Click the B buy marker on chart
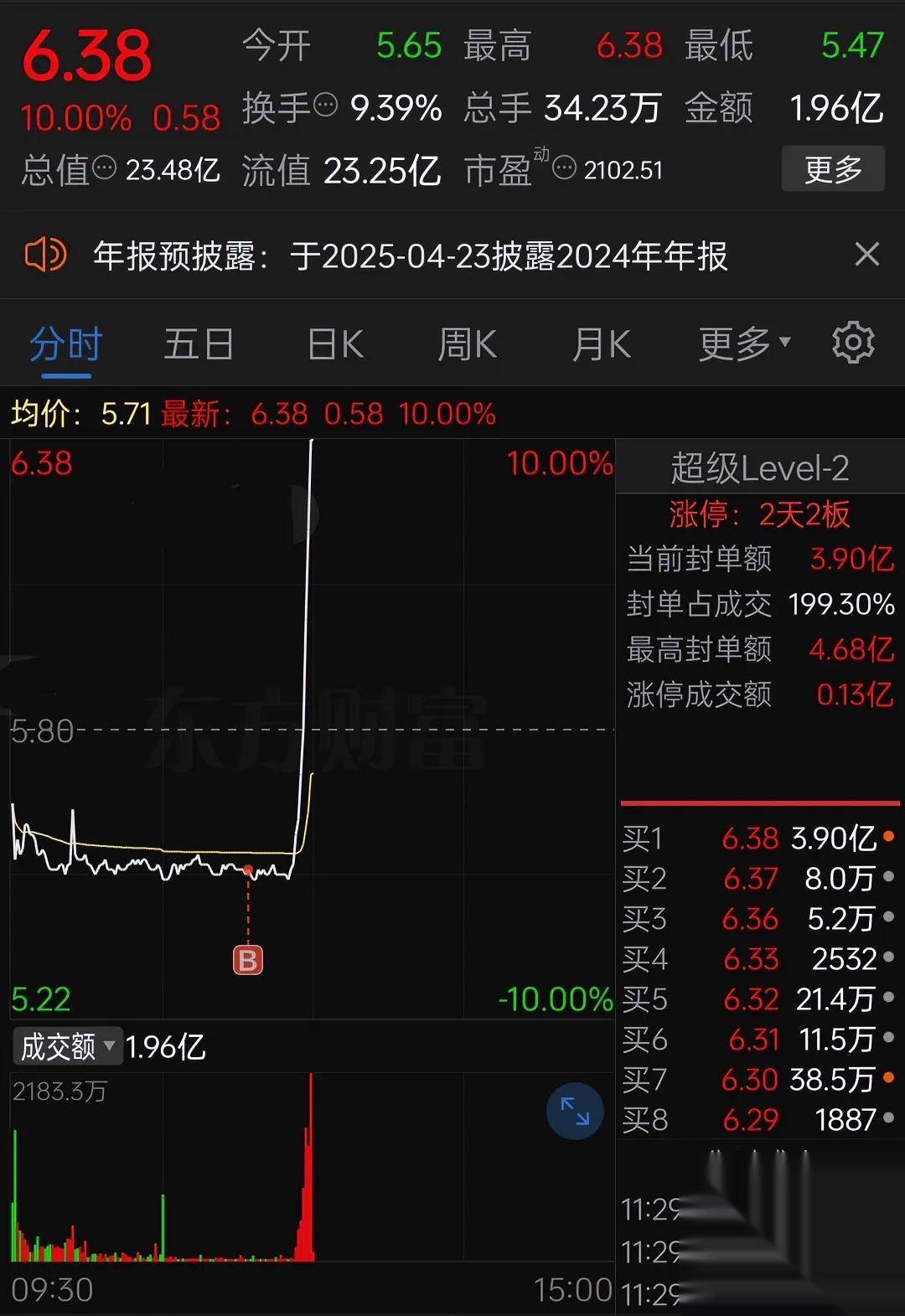Viewport: 905px width, 1316px height. point(247,958)
